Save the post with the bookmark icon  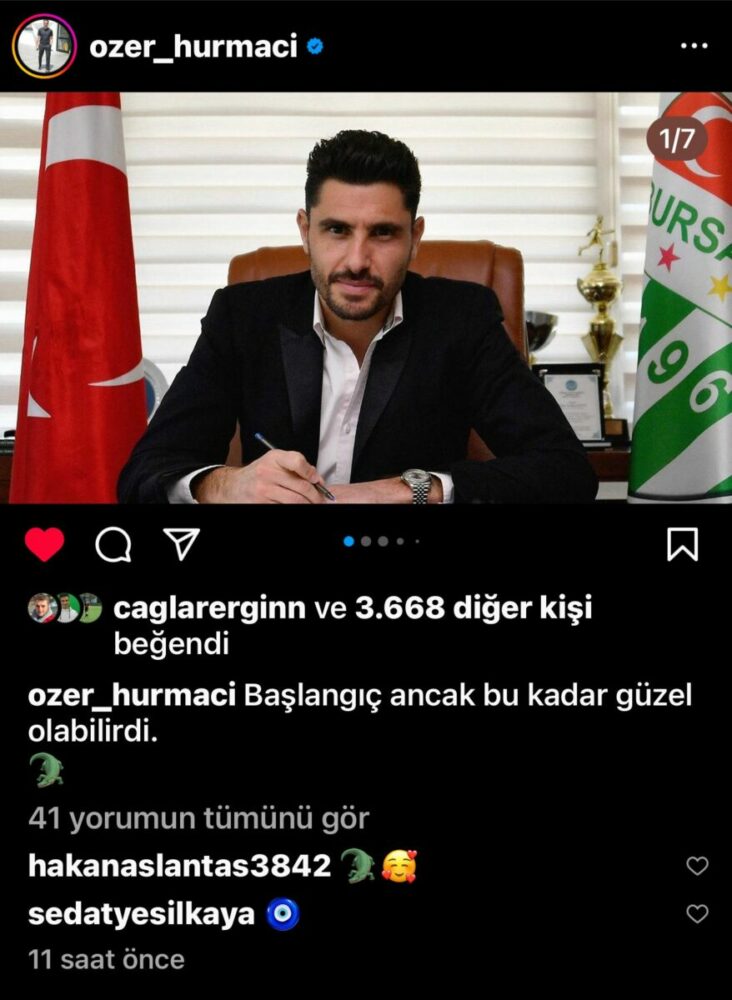(x=682, y=544)
